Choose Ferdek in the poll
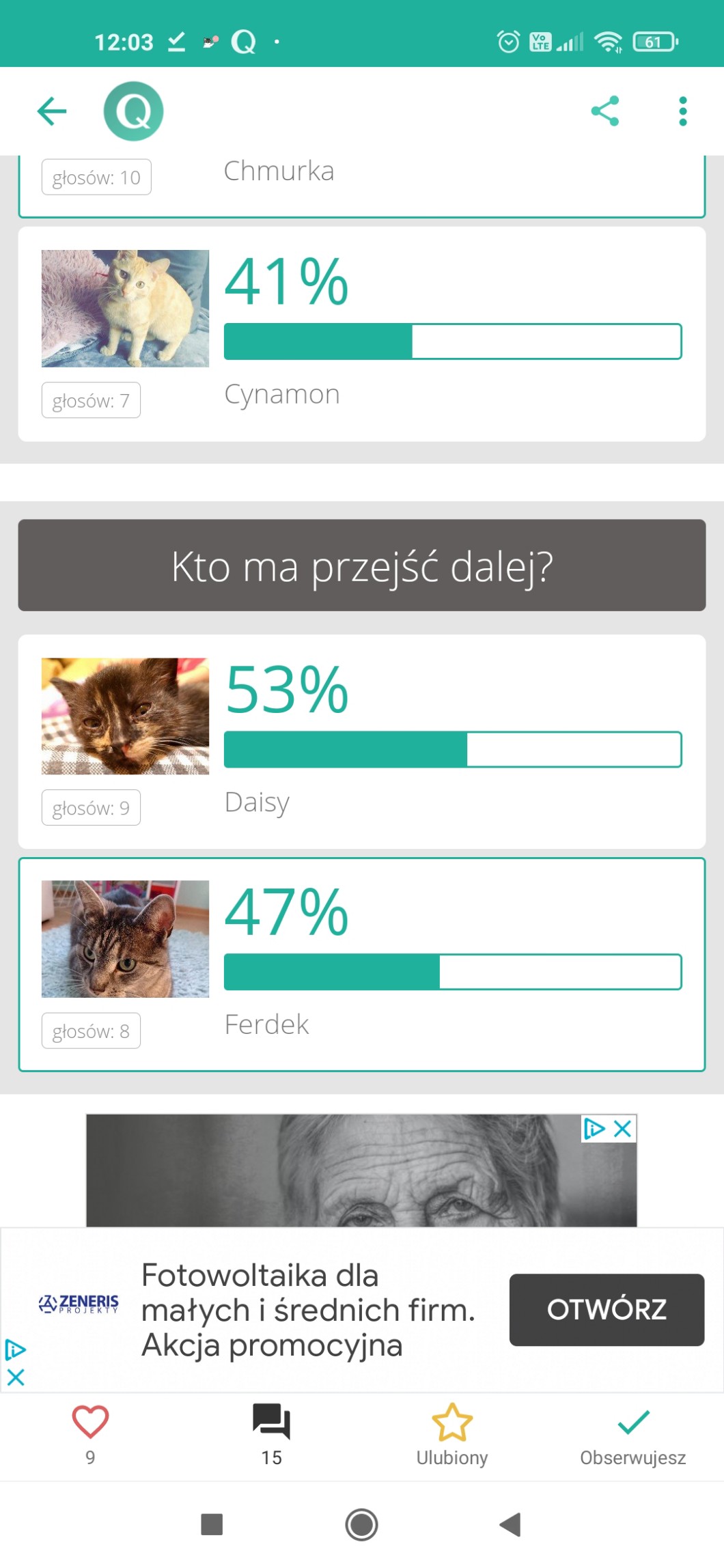This screenshot has width=724, height=1568. (x=361, y=964)
